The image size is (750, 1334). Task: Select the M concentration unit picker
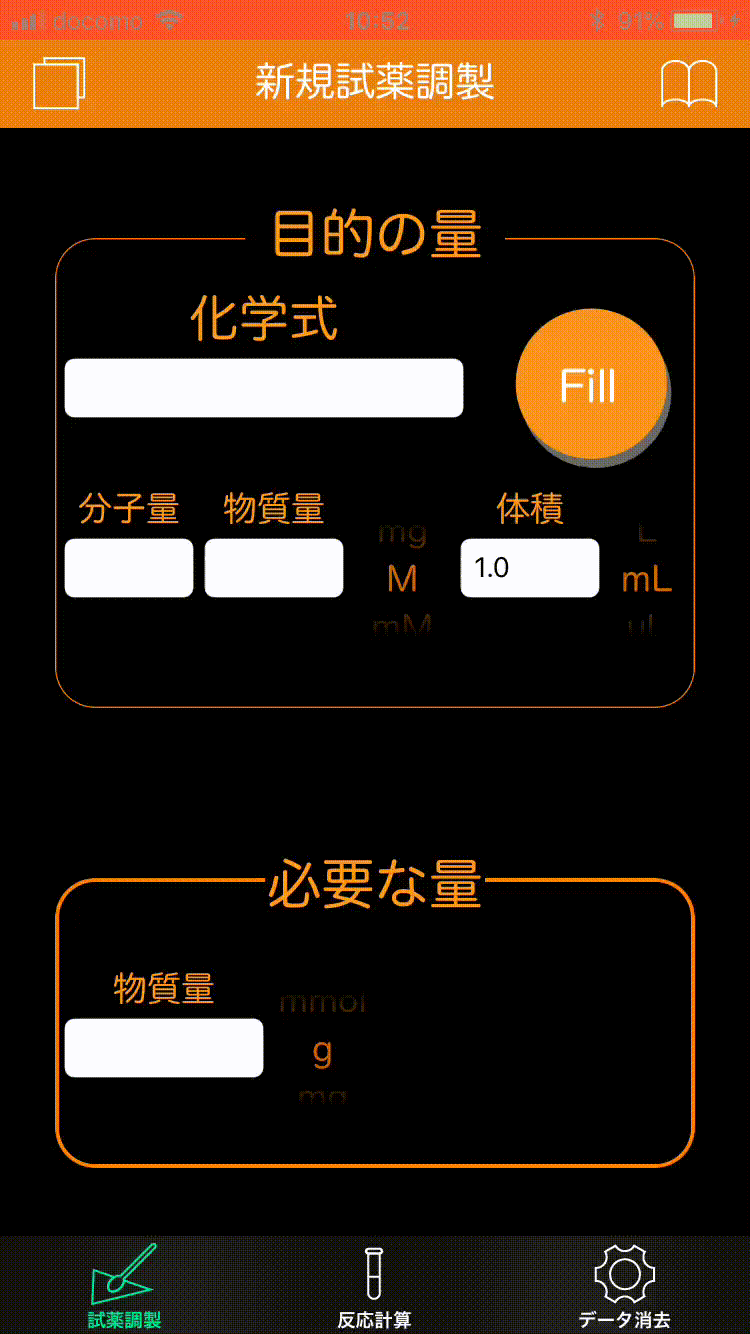402,578
